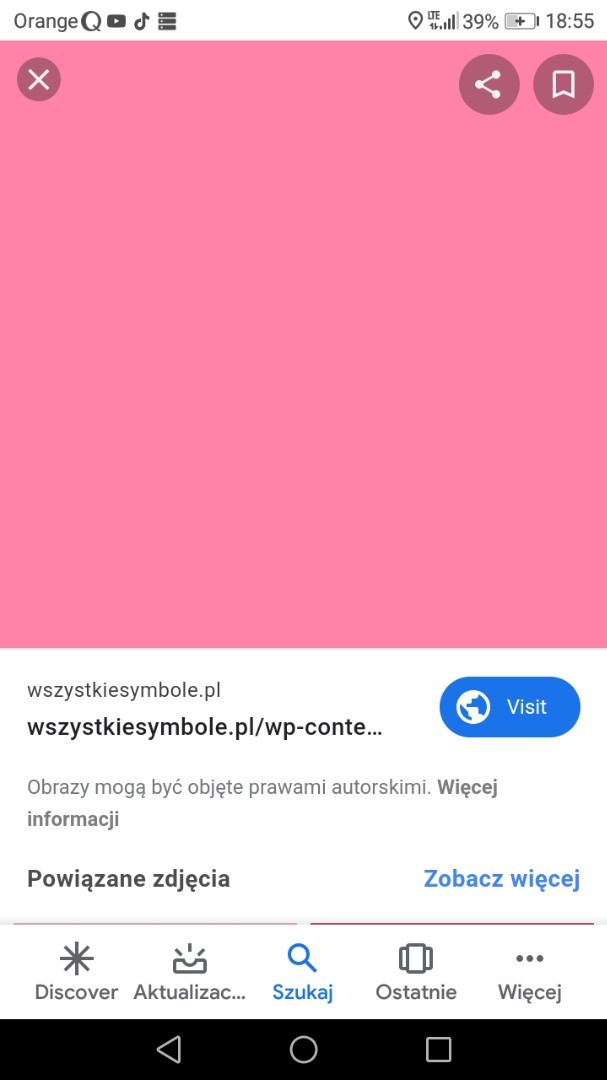Bookmark this image to collections
The image size is (607, 1080).
point(563,85)
